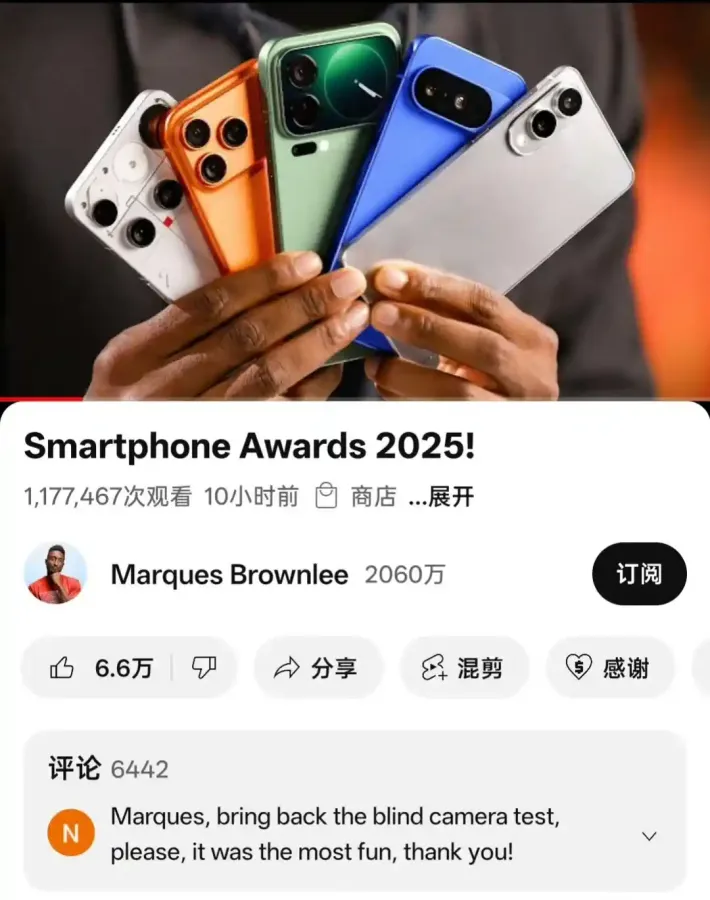Expand the video description with 展开
The height and width of the screenshot is (900, 710).
click(x=441, y=496)
